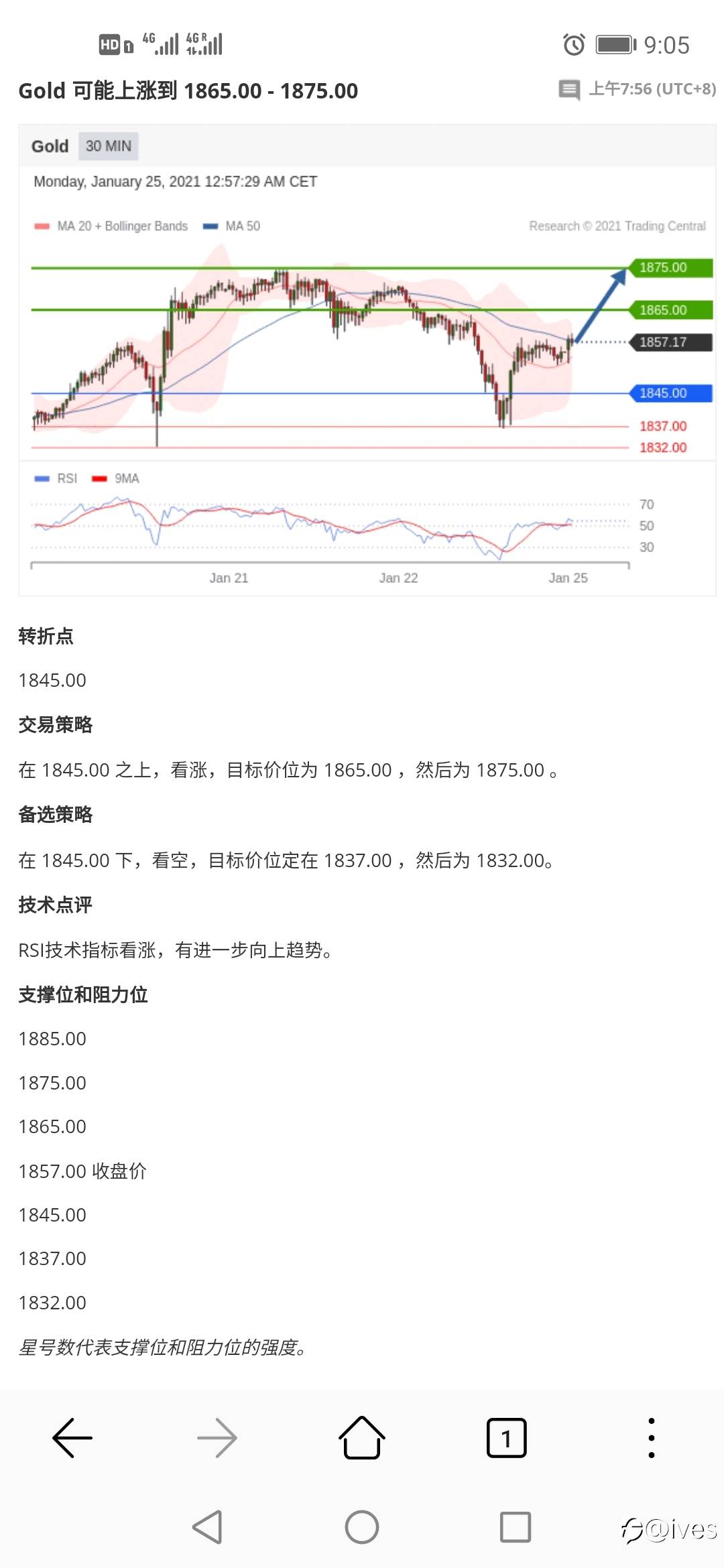Open the browser's three-dot menu

pos(652,1438)
